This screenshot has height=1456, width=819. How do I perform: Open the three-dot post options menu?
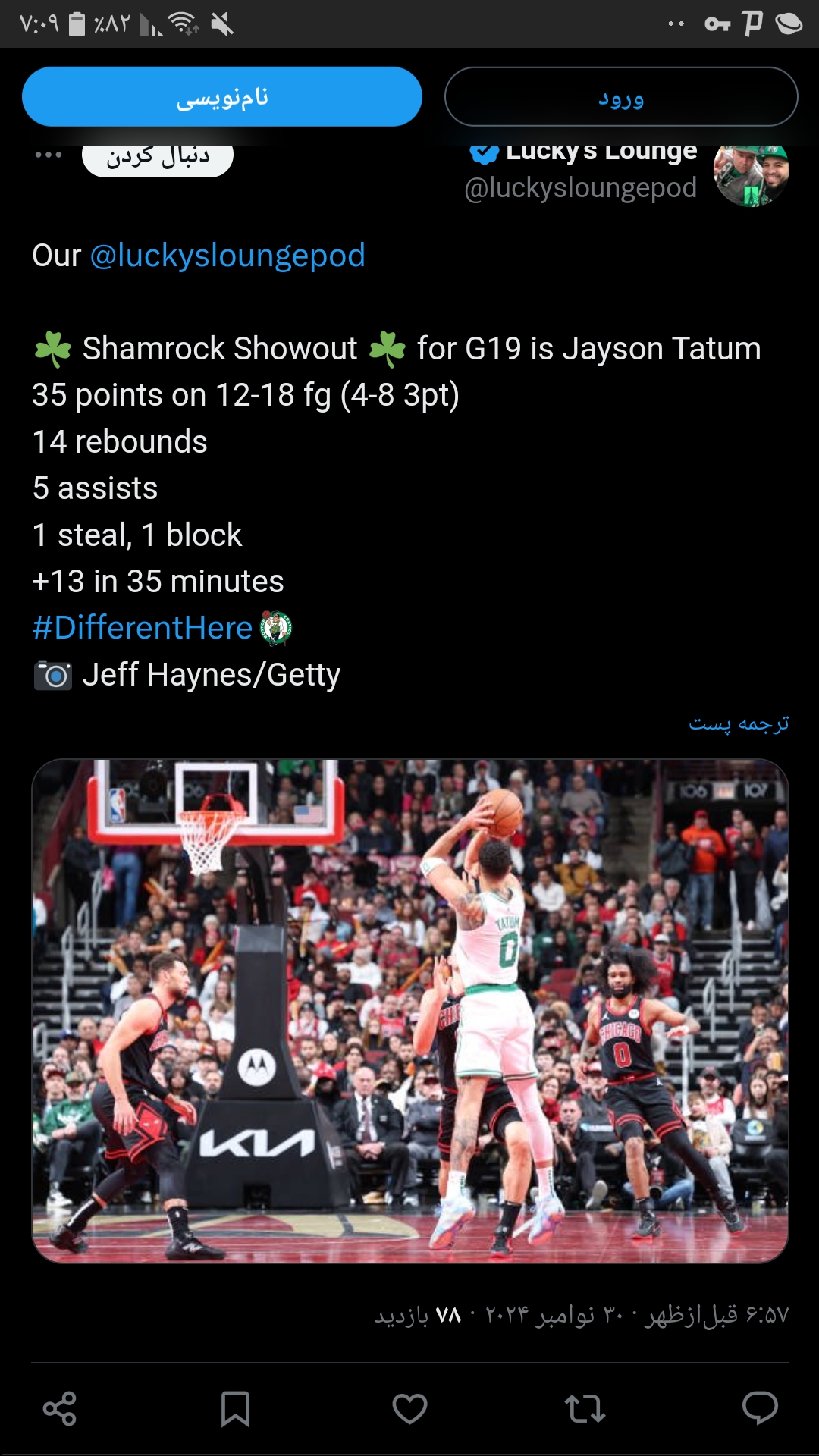tap(49, 155)
